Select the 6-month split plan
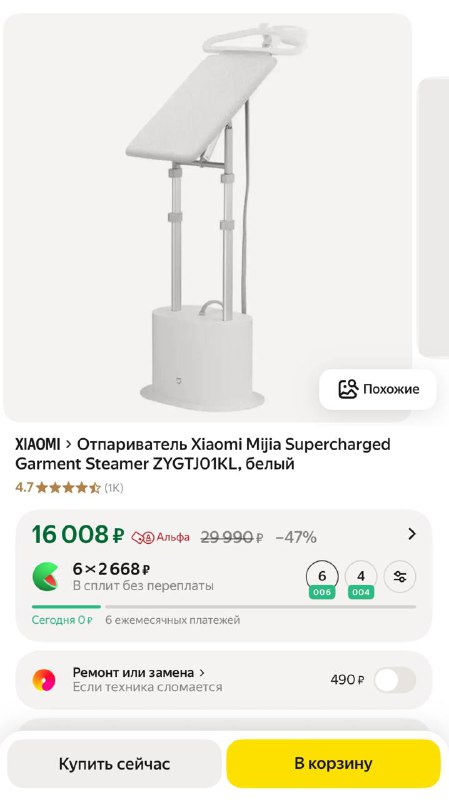449x800 pixels. pos(322,579)
